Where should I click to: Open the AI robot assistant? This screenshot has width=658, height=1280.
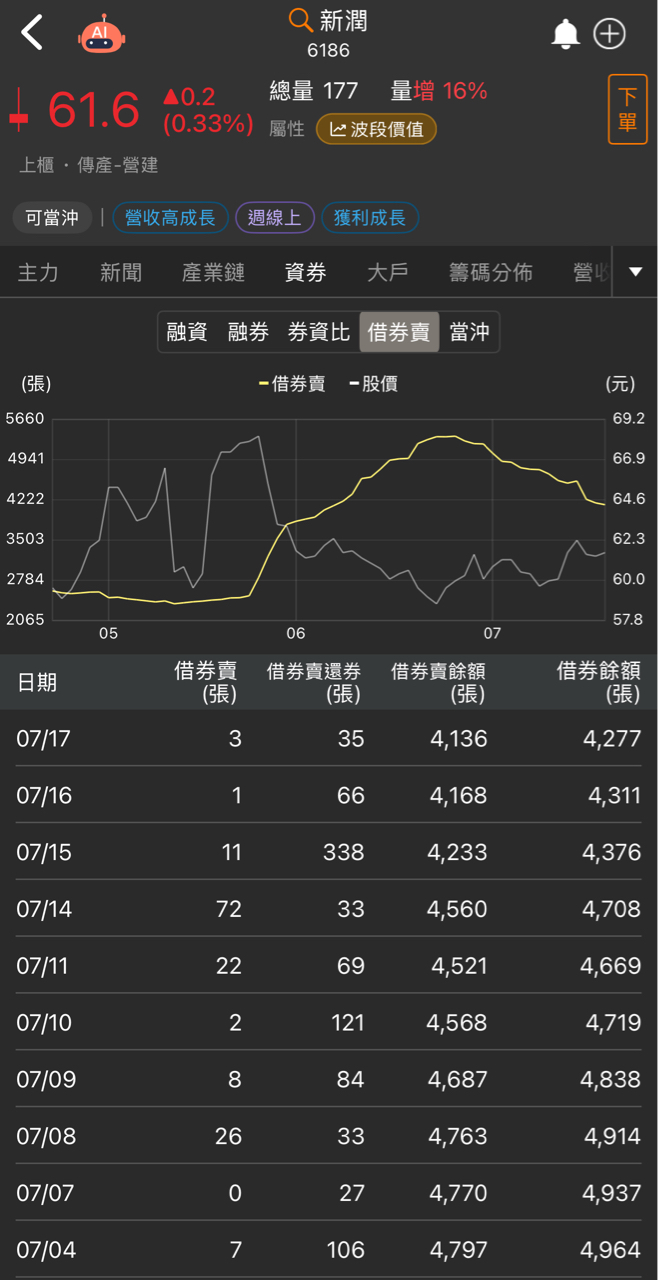point(101,34)
